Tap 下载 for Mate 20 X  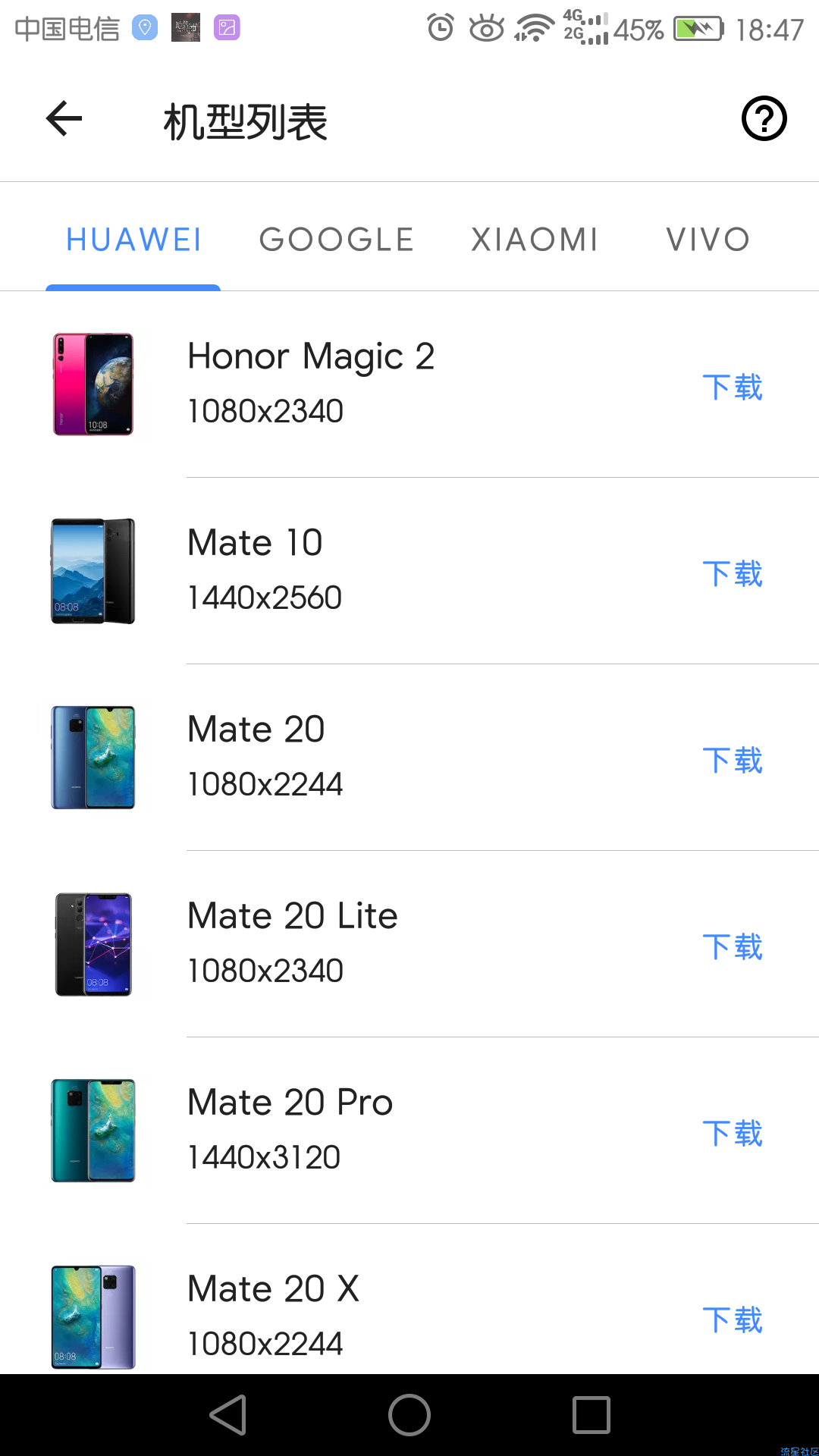pos(732,1319)
